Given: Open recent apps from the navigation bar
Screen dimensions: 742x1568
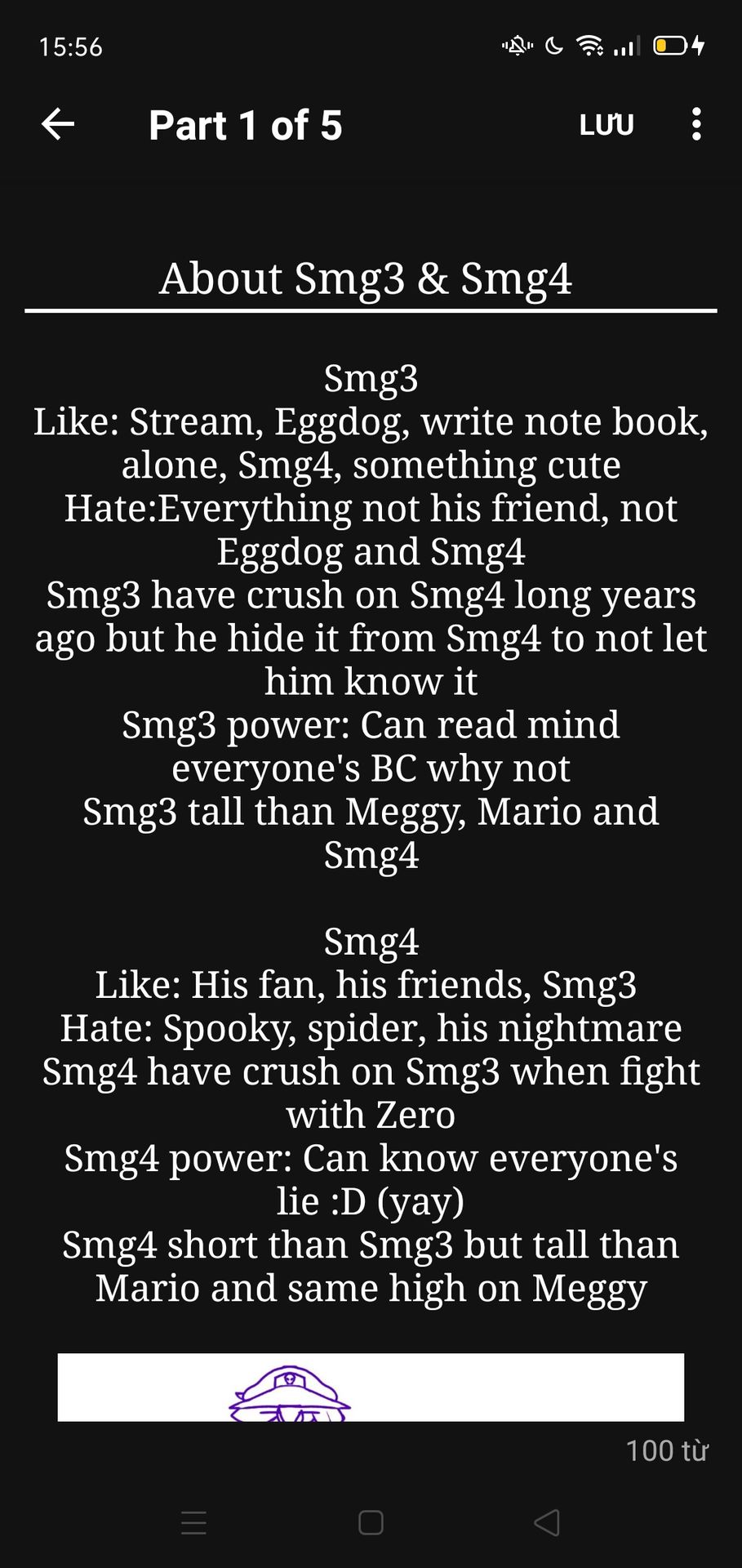Looking at the screenshot, I should click(x=193, y=1522).
